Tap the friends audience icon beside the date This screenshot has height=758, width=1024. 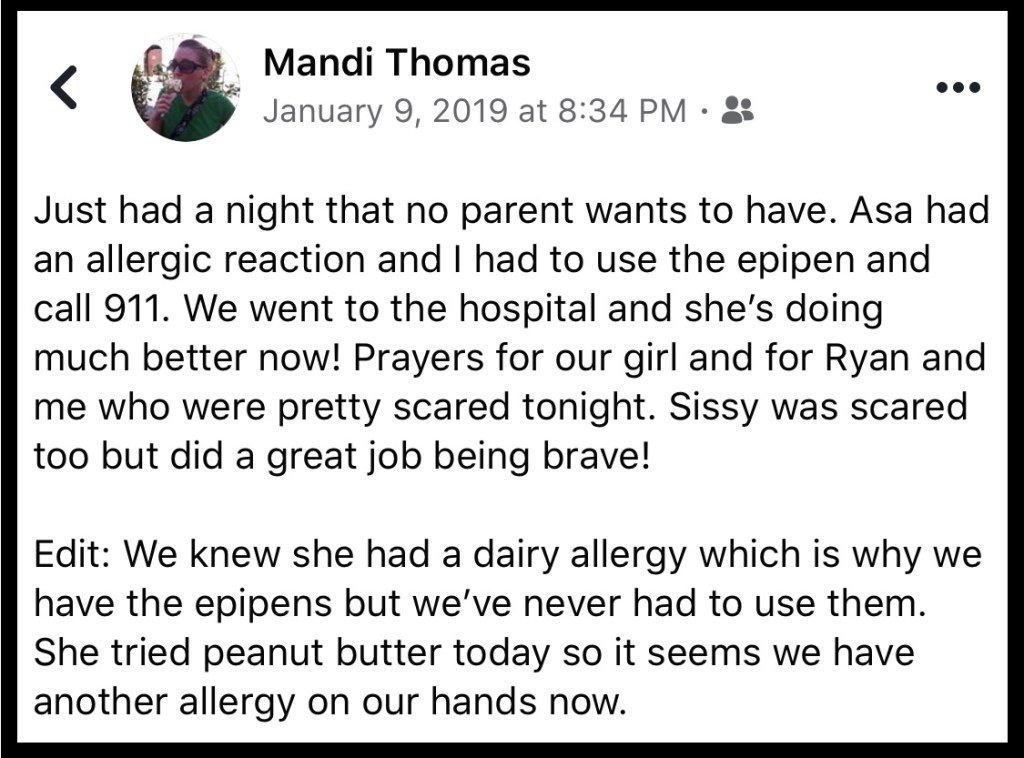[738, 110]
